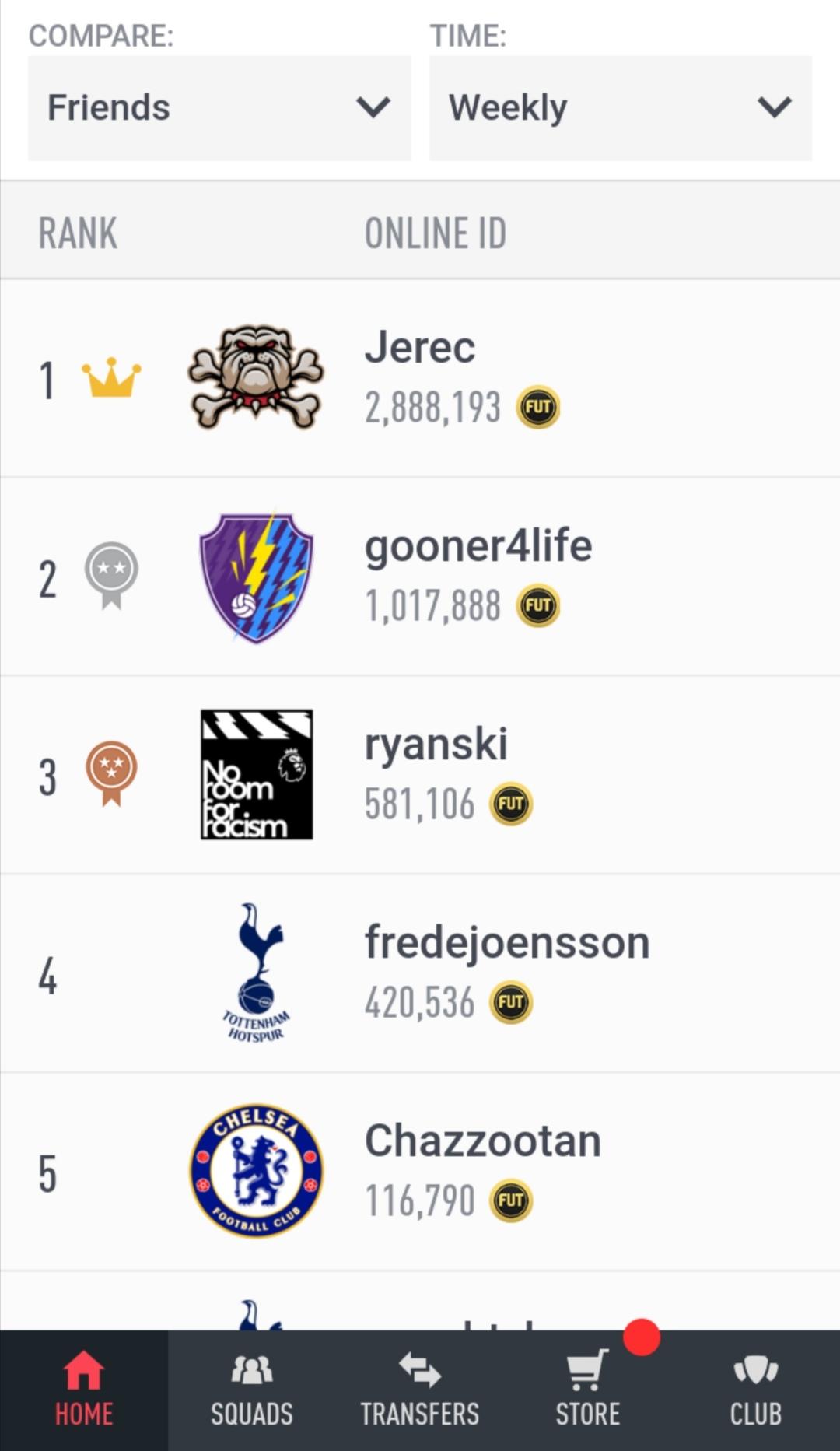This screenshot has width=840, height=1451.
Task: Switch to the Squads tab
Action: point(251,1390)
